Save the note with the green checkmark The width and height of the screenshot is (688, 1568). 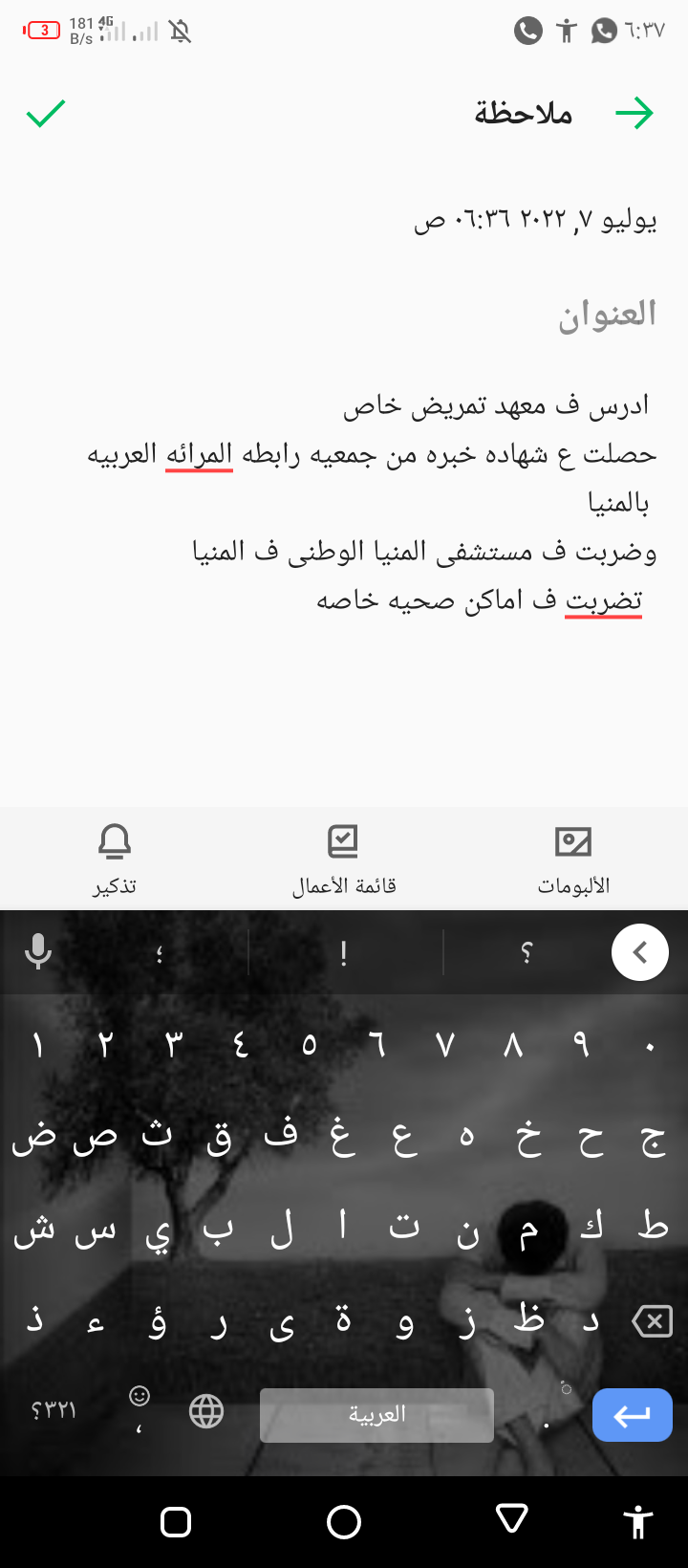click(x=45, y=114)
